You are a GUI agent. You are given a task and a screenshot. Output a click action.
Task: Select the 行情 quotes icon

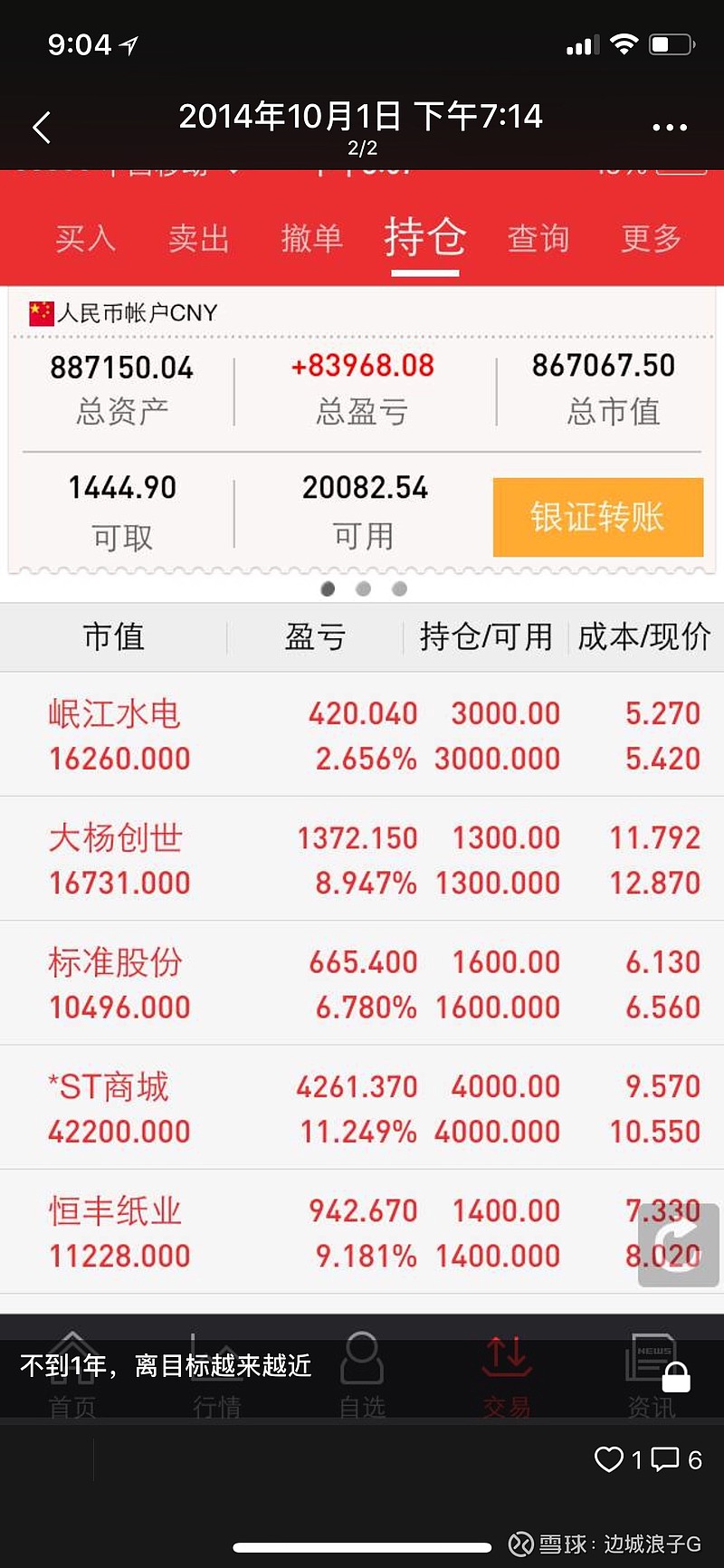click(x=215, y=1376)
